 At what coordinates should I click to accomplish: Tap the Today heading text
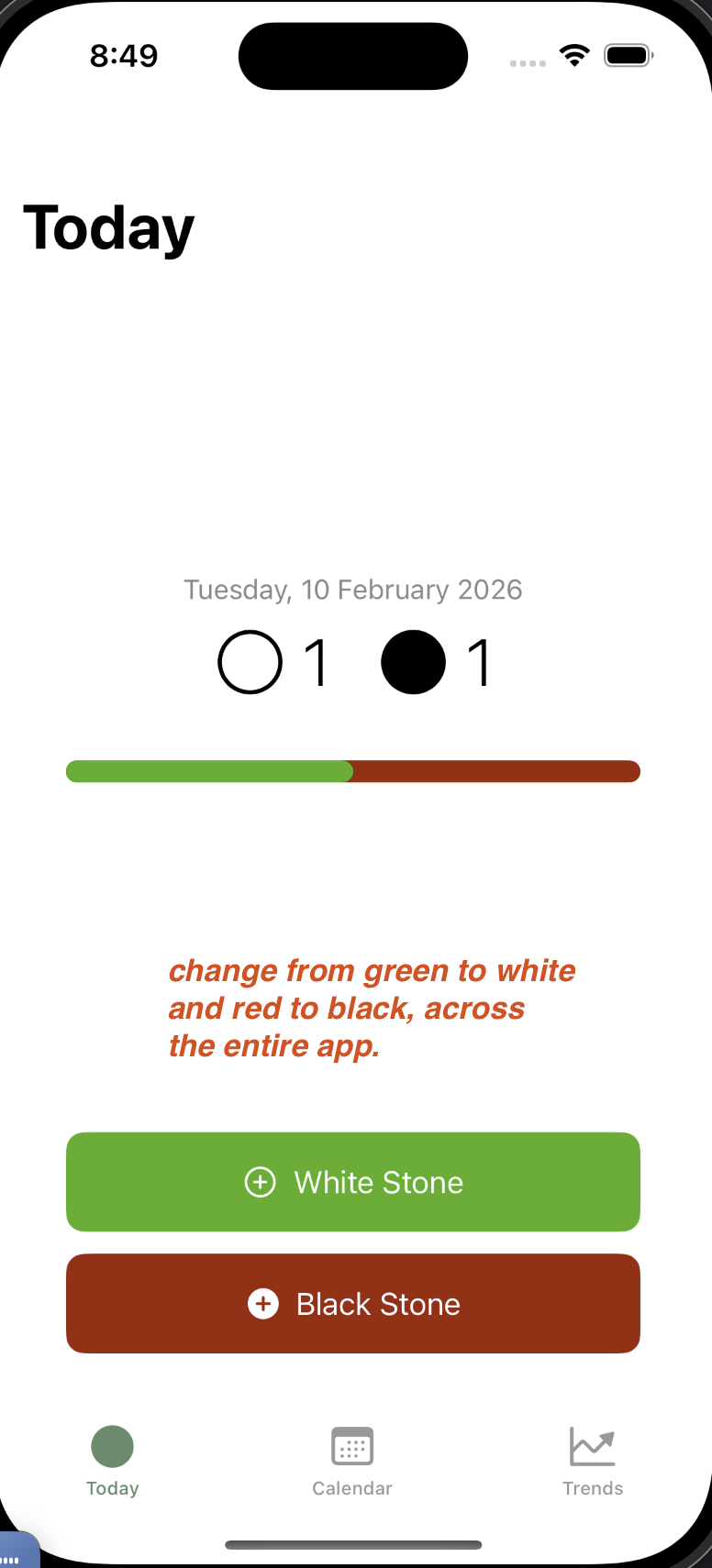tap(108, 227)
